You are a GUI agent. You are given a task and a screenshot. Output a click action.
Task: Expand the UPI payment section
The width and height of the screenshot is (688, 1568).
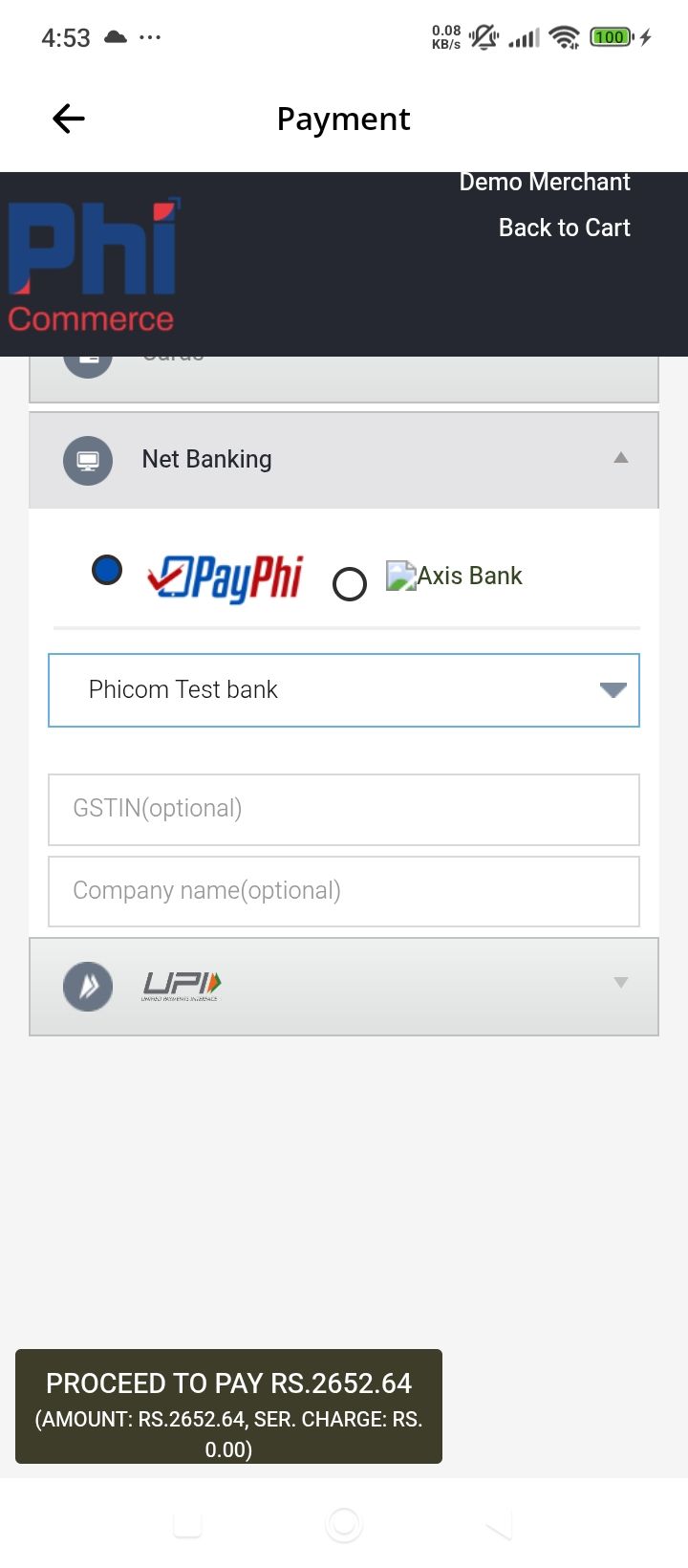[344, 986]
